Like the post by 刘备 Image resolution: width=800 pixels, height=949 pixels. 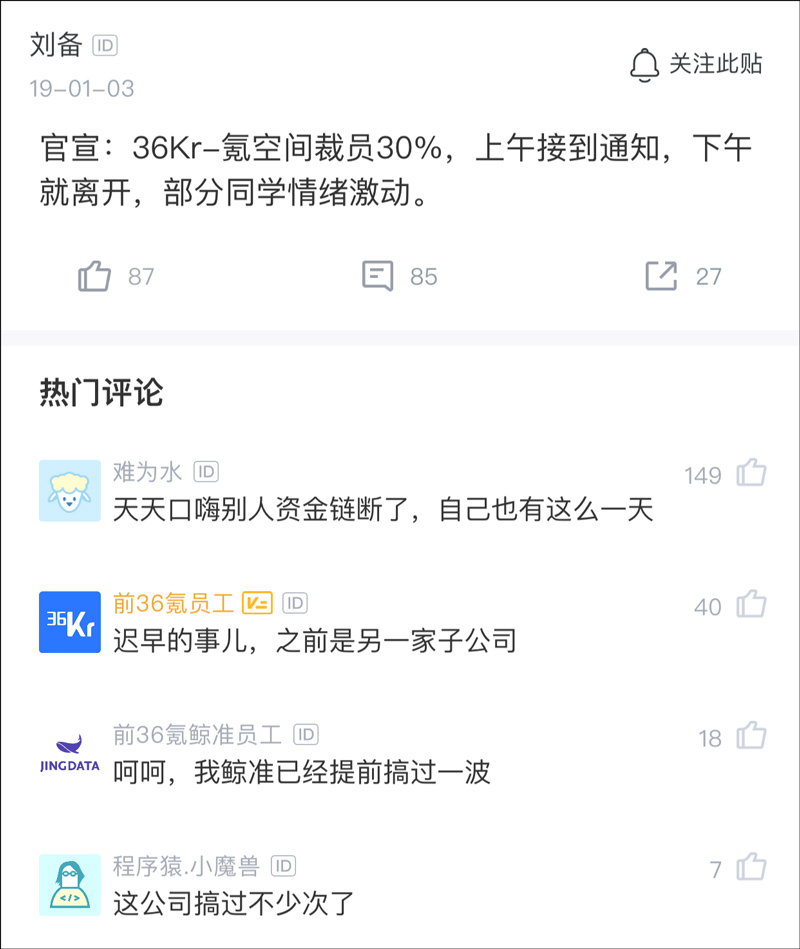(x=95, y=276)
